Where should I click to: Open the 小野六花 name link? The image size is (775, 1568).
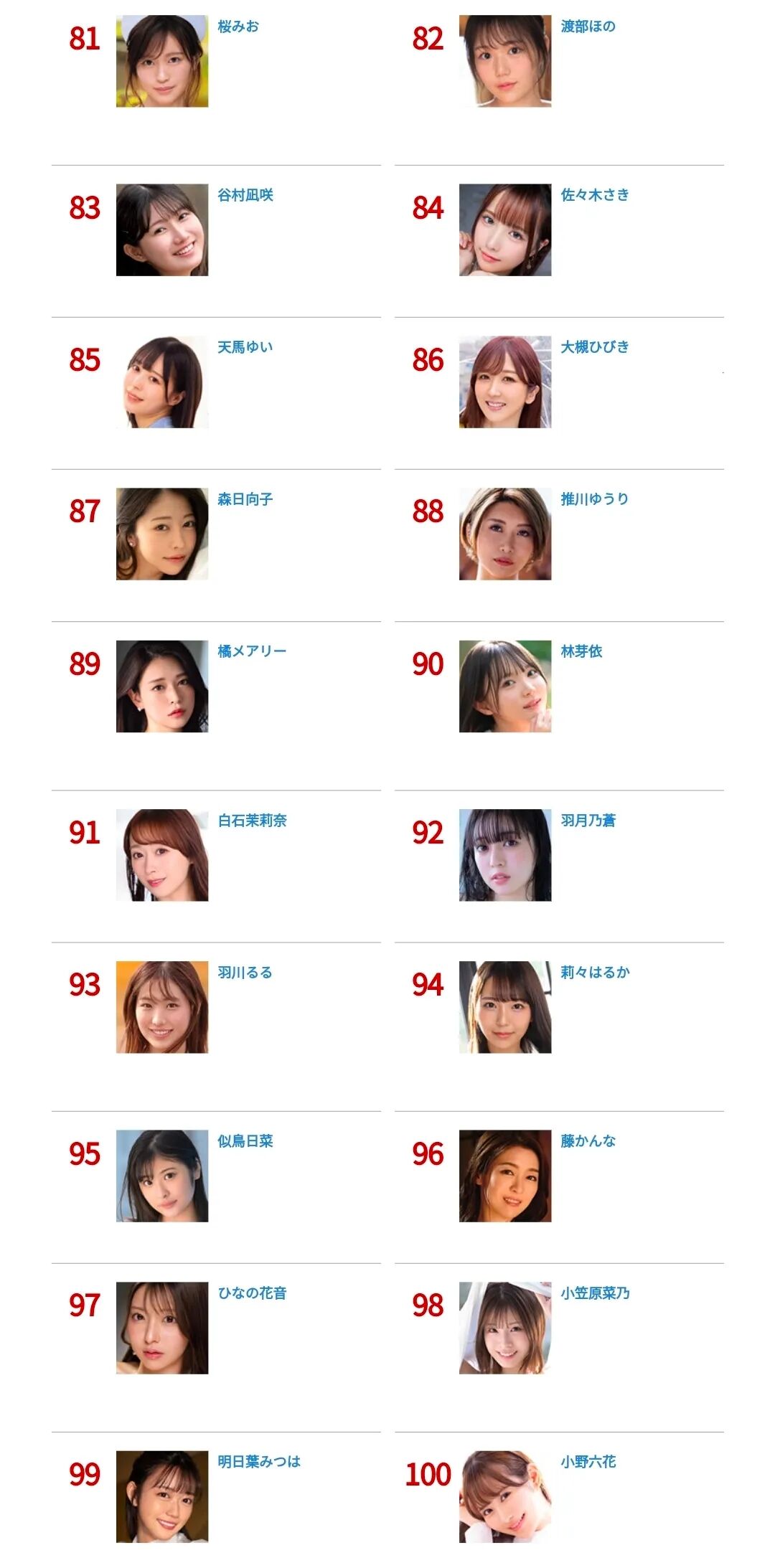[x=588, y=1462]
